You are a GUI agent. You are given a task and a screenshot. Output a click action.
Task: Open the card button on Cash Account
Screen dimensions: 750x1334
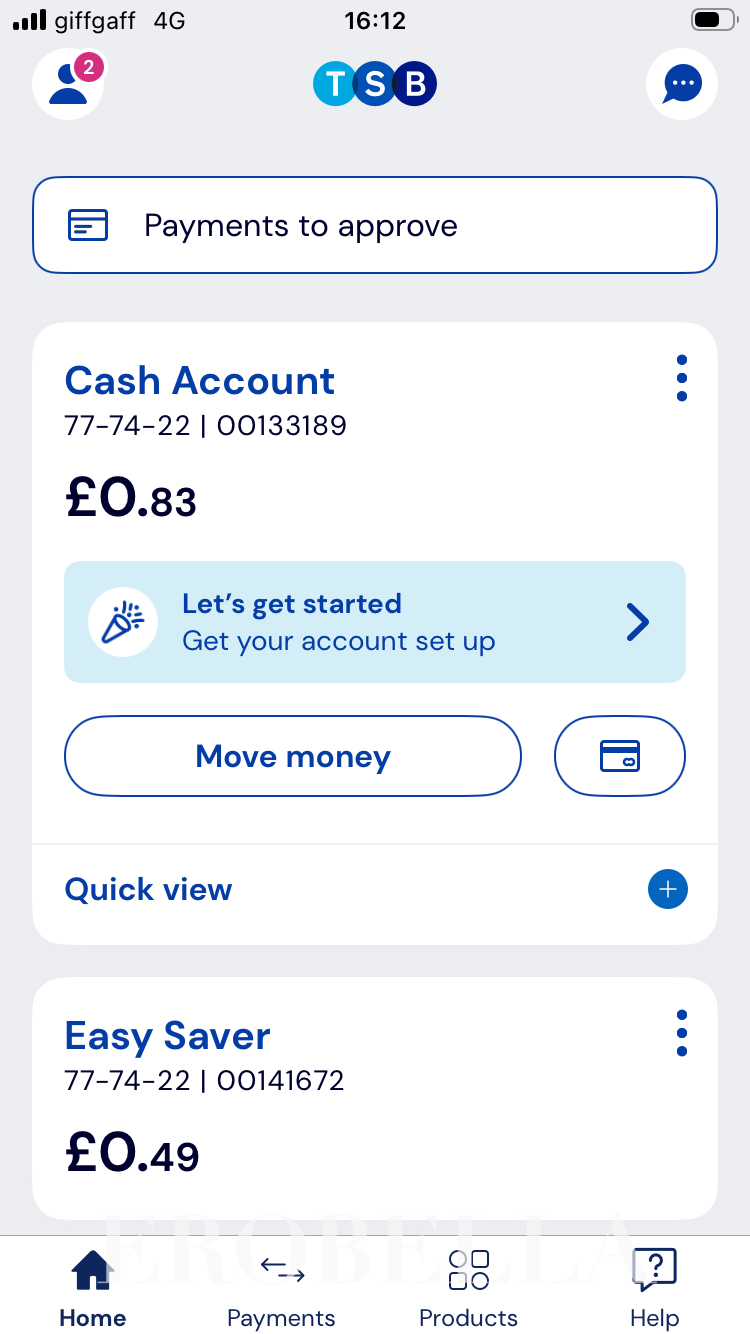pyautogui.click(x=620, y=756)
